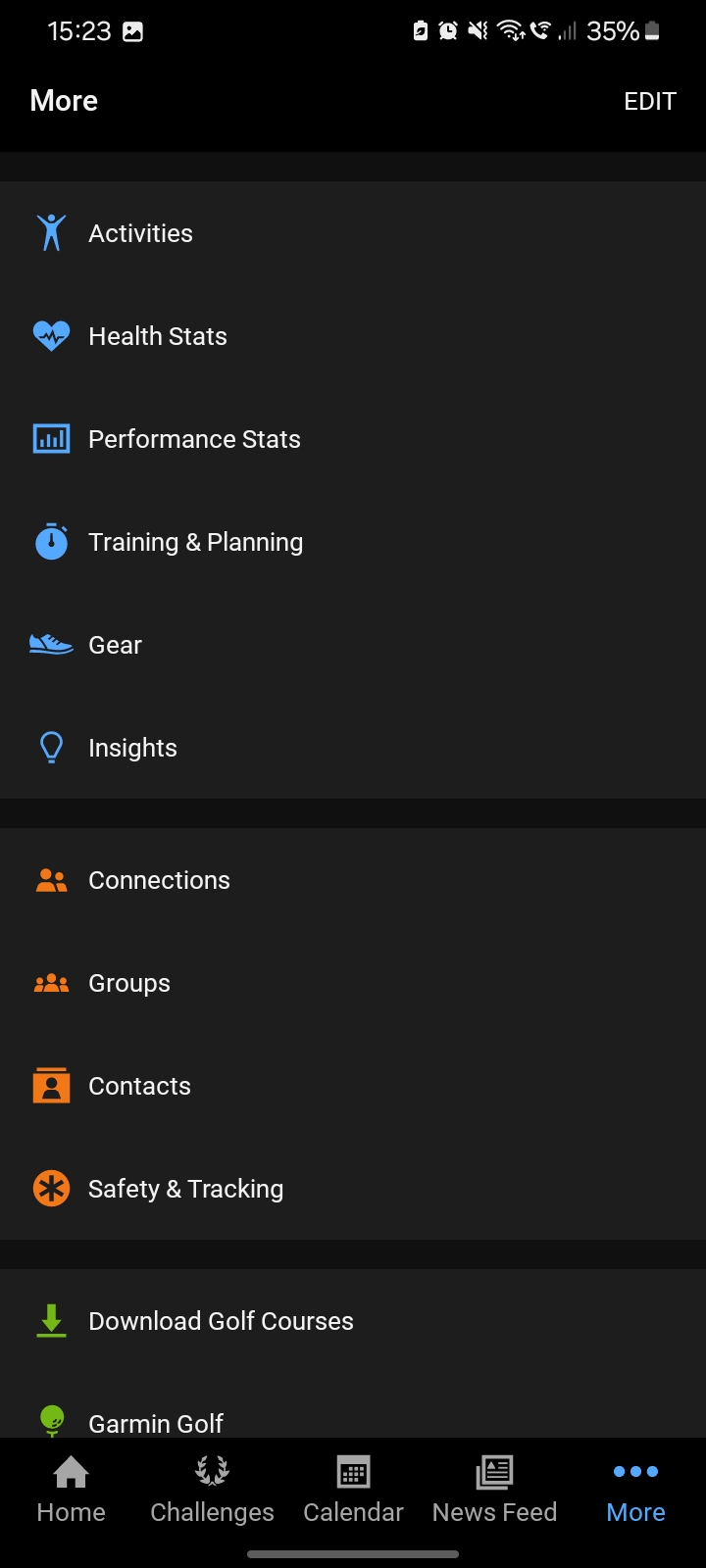This screenshot has height=1568, width=706.
Task: Open Connections
Action: click(x=353, y=880)
